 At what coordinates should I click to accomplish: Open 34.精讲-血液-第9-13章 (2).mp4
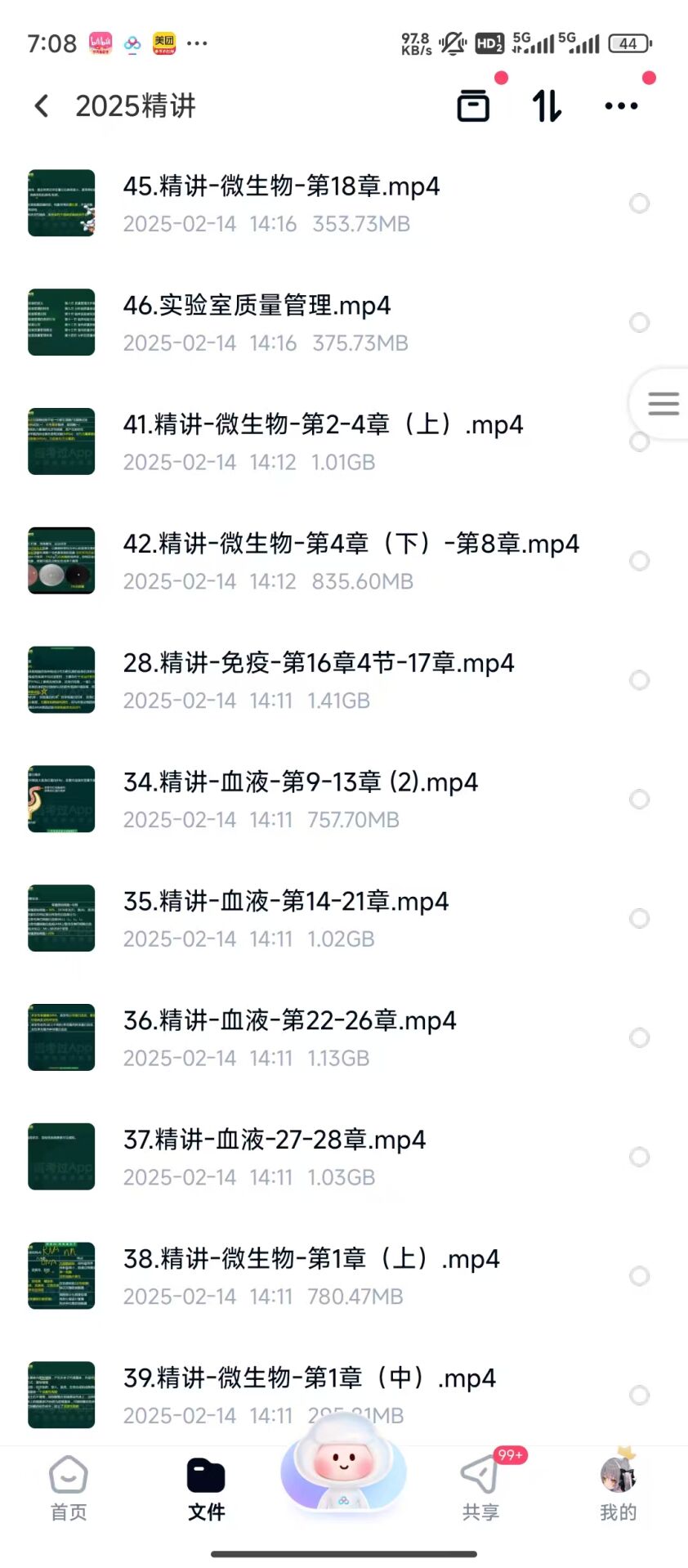pos(301,783)
